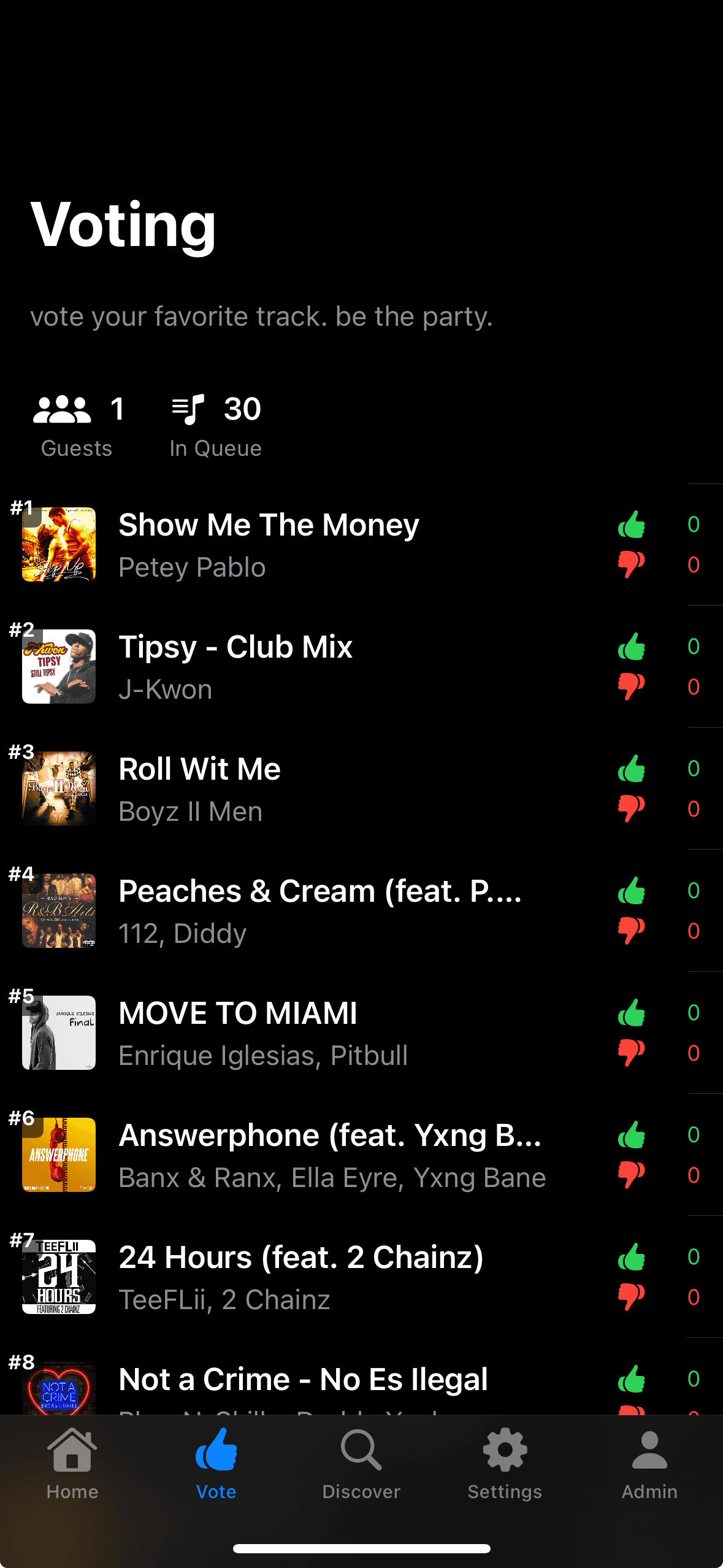Downvote Show Me The Money
The image size is (723, 1568).
point(632,564)
